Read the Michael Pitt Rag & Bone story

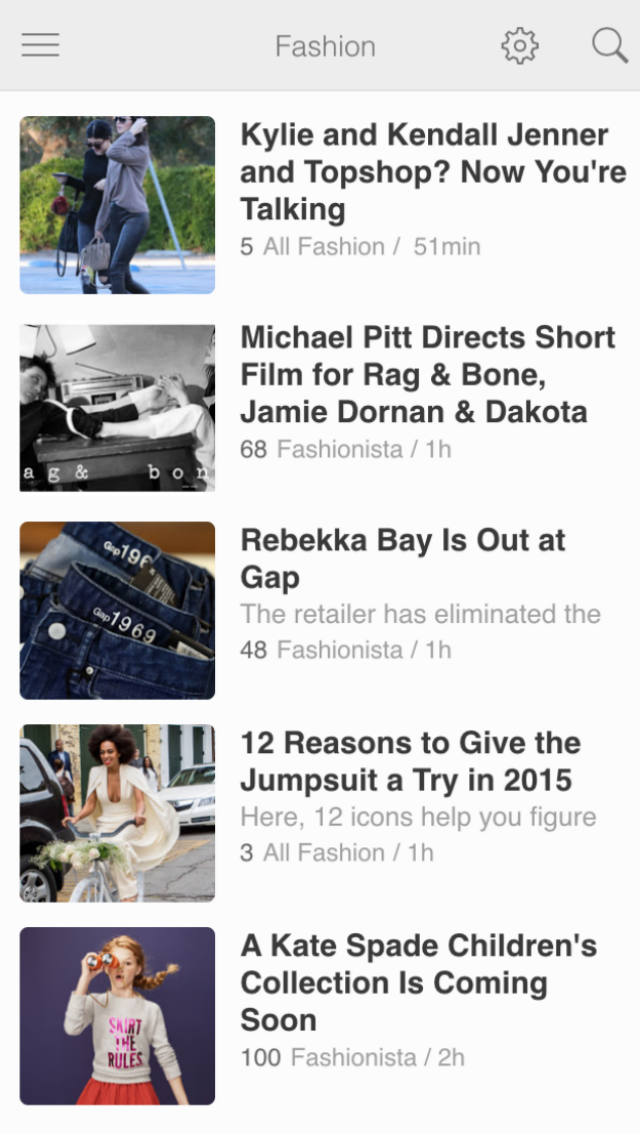pos(428,374)
